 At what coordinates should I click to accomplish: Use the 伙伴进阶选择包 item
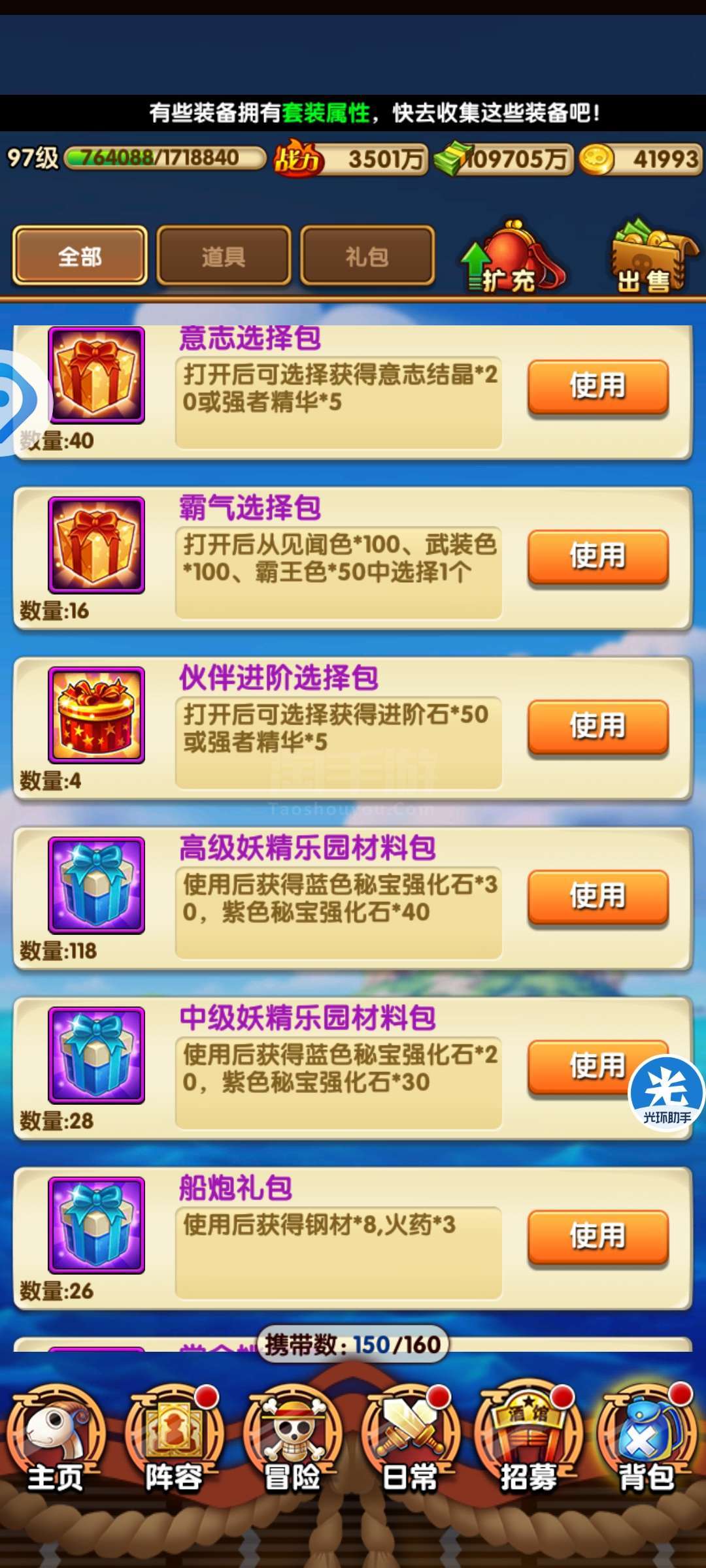tap(597, 726)
